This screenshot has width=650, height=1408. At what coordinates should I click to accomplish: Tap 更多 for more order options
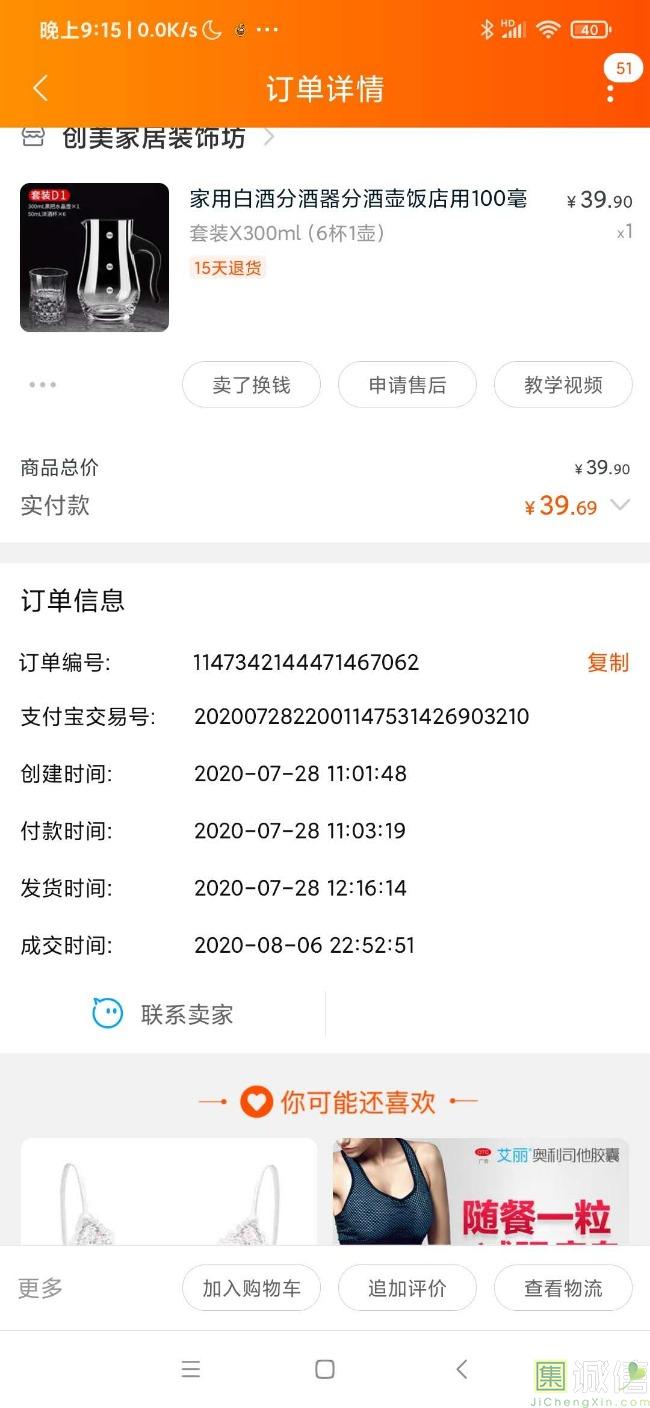[41, 1288]
